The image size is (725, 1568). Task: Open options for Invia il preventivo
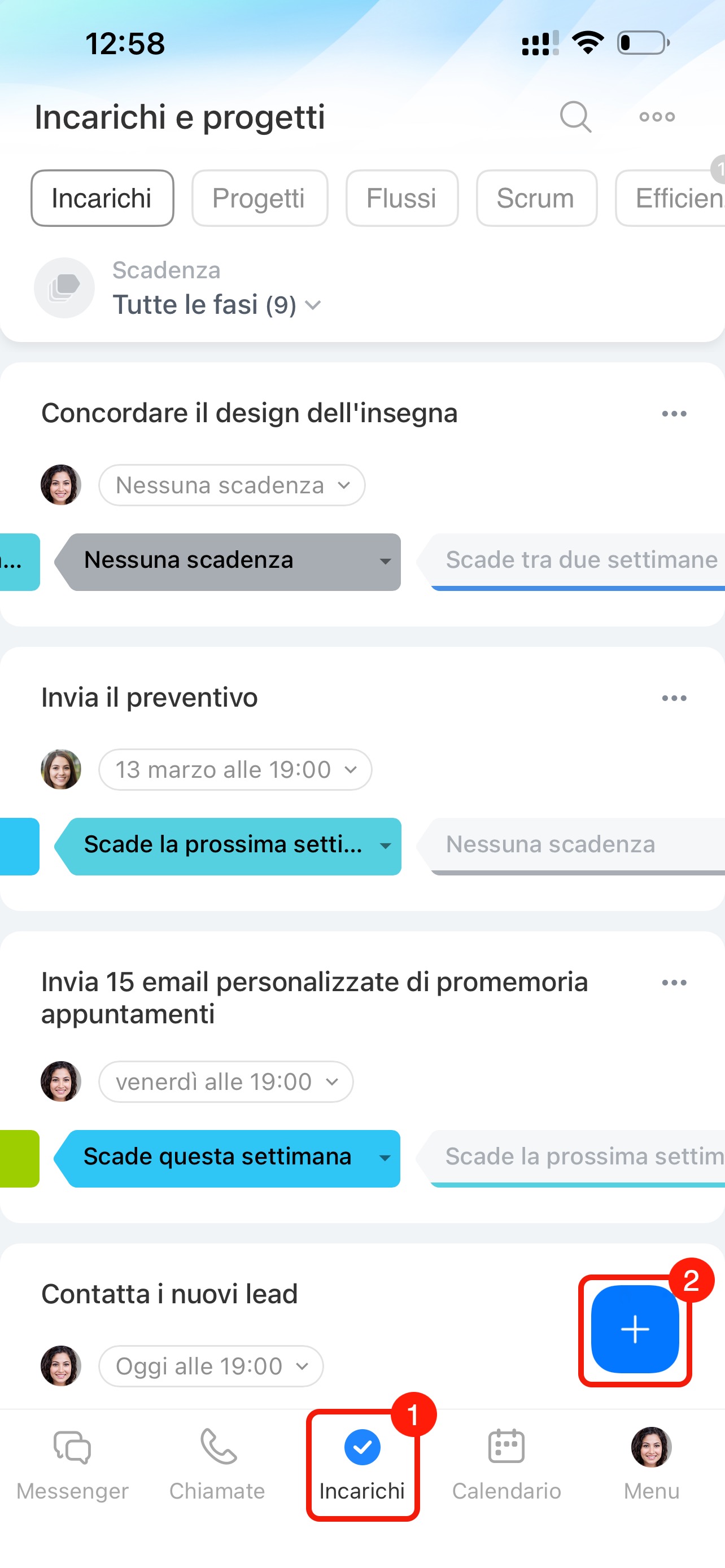click(x=674, y=698)
